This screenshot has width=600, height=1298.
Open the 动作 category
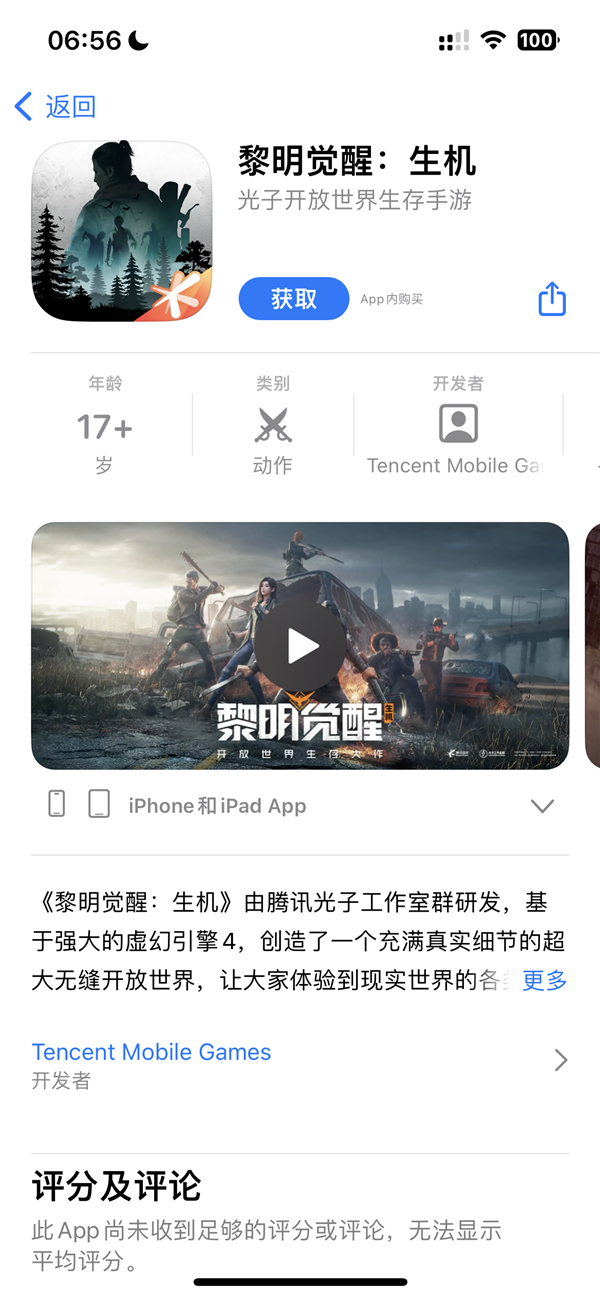point(272,427)
